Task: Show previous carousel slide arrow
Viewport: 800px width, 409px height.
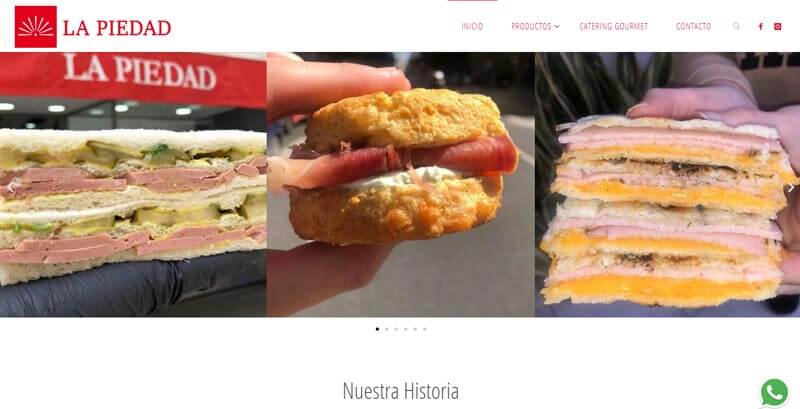Action: [x=9, y=187]
